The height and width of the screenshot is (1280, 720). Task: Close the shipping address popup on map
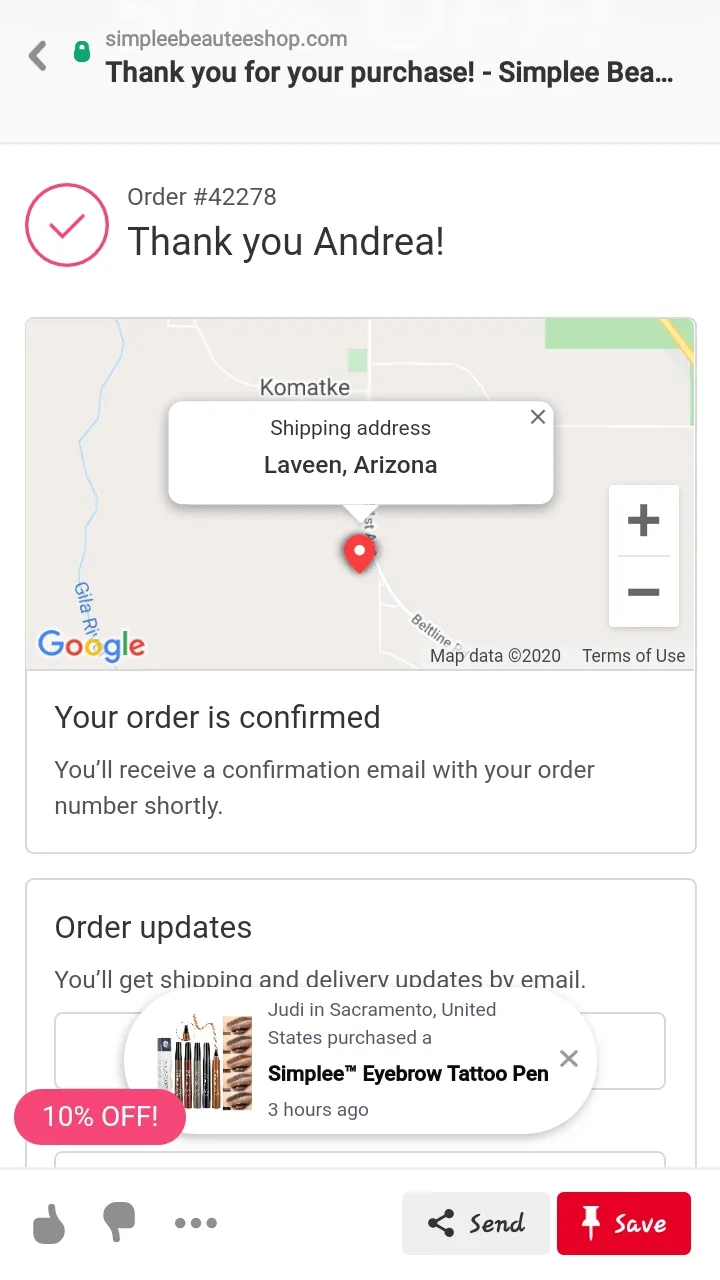click(538, 417)
